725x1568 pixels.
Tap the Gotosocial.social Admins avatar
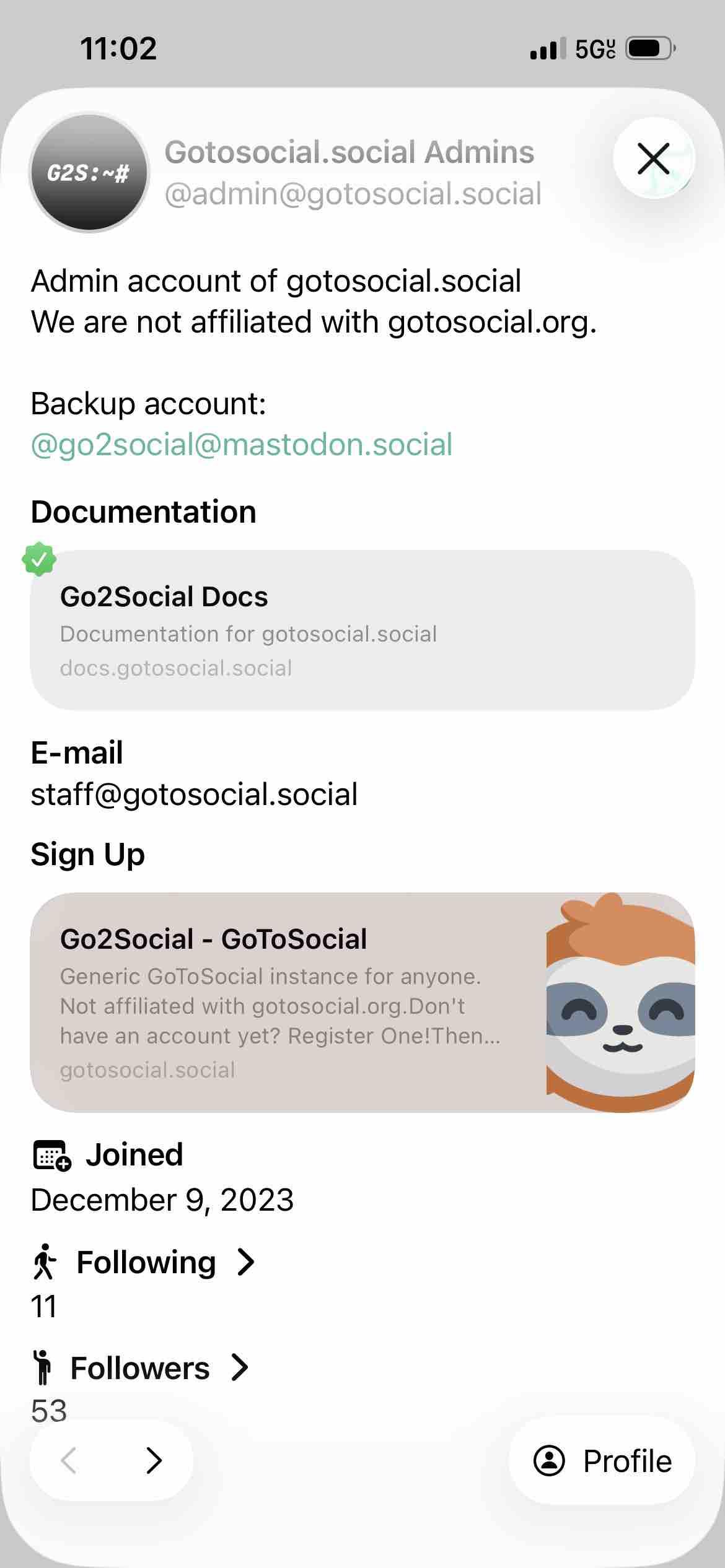pos(89,173)
